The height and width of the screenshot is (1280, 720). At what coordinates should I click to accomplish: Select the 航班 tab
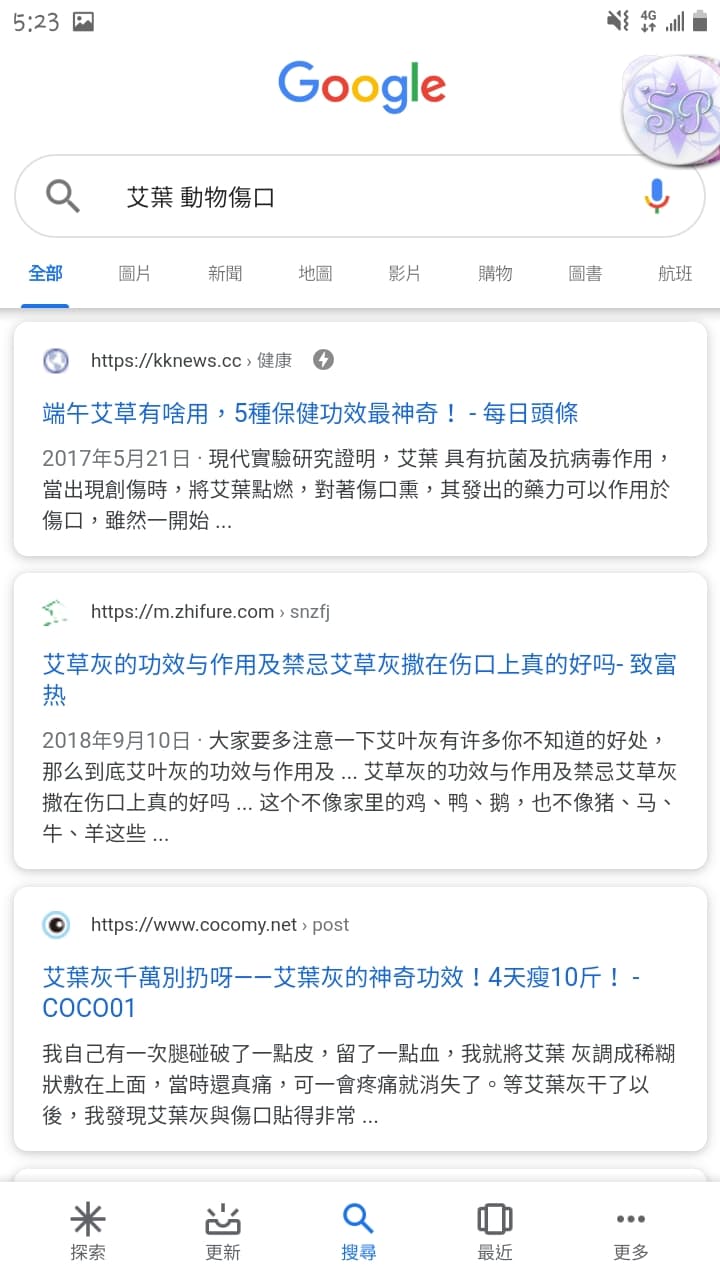[x=675, y=273]
